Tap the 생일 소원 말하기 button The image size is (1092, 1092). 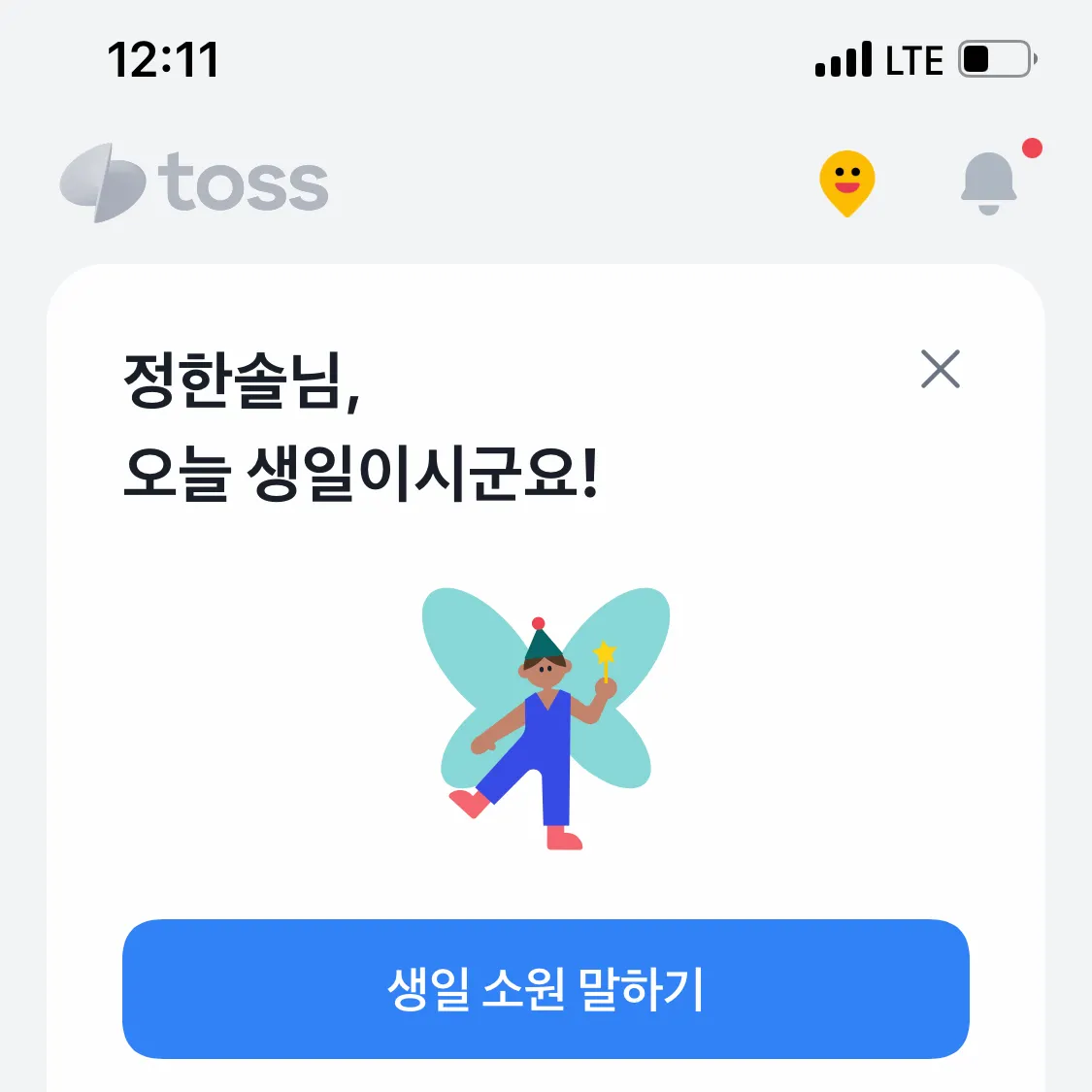[546, 988]
